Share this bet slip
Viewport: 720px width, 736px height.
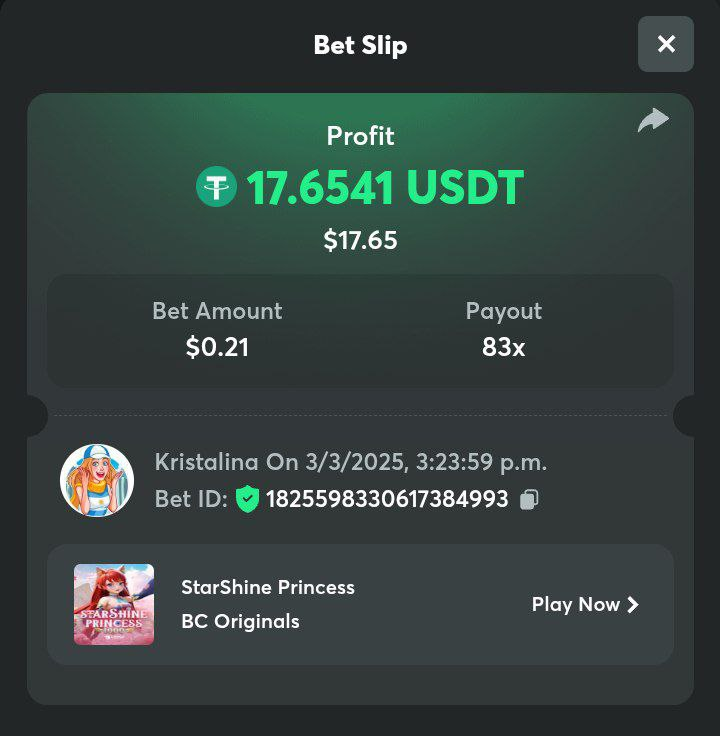tap(653, 121)
